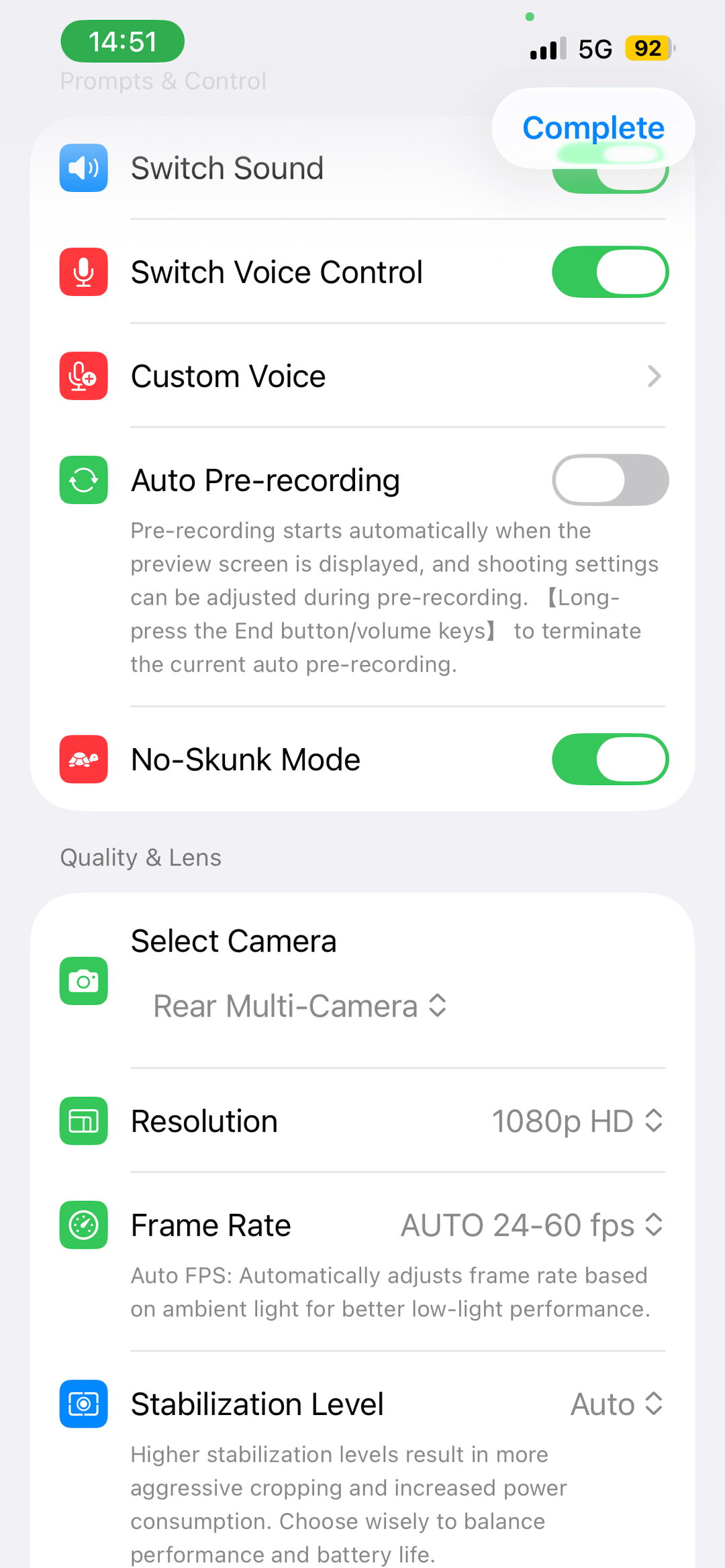
Task: Turn off Switch Voice Control
Action: pos(610,272)
